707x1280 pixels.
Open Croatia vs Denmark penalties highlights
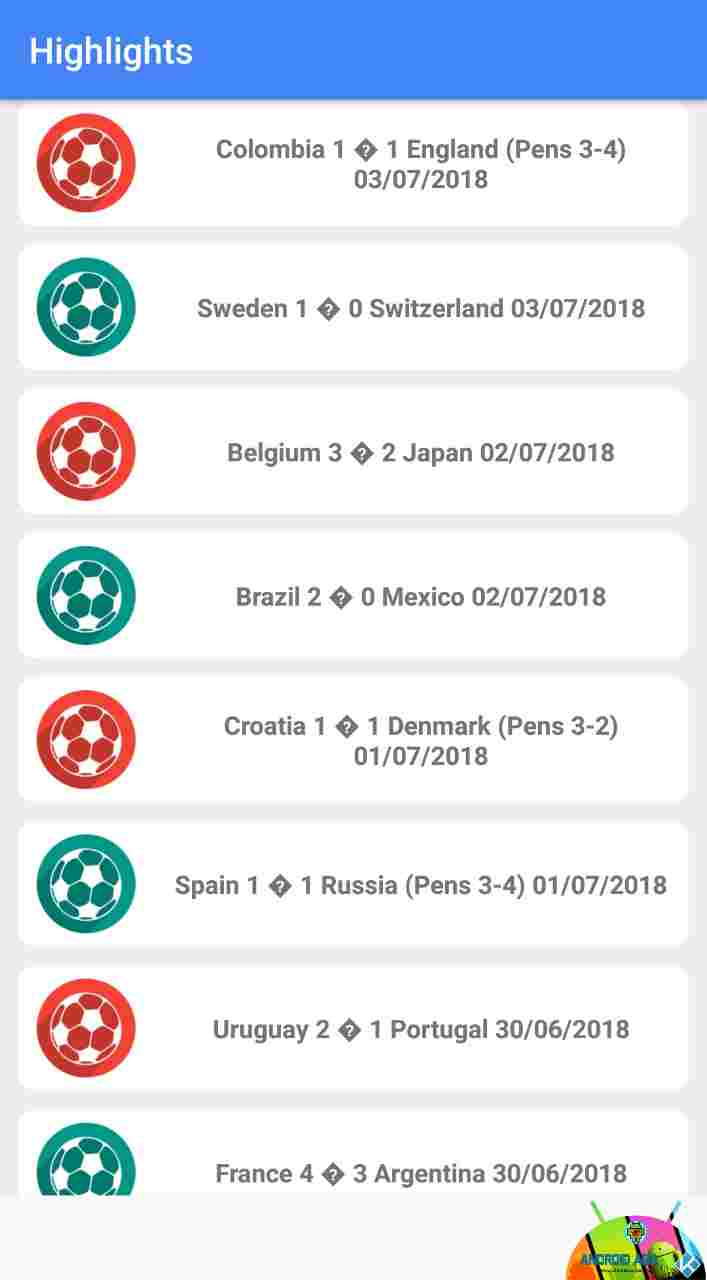click(x=353, y=739)
